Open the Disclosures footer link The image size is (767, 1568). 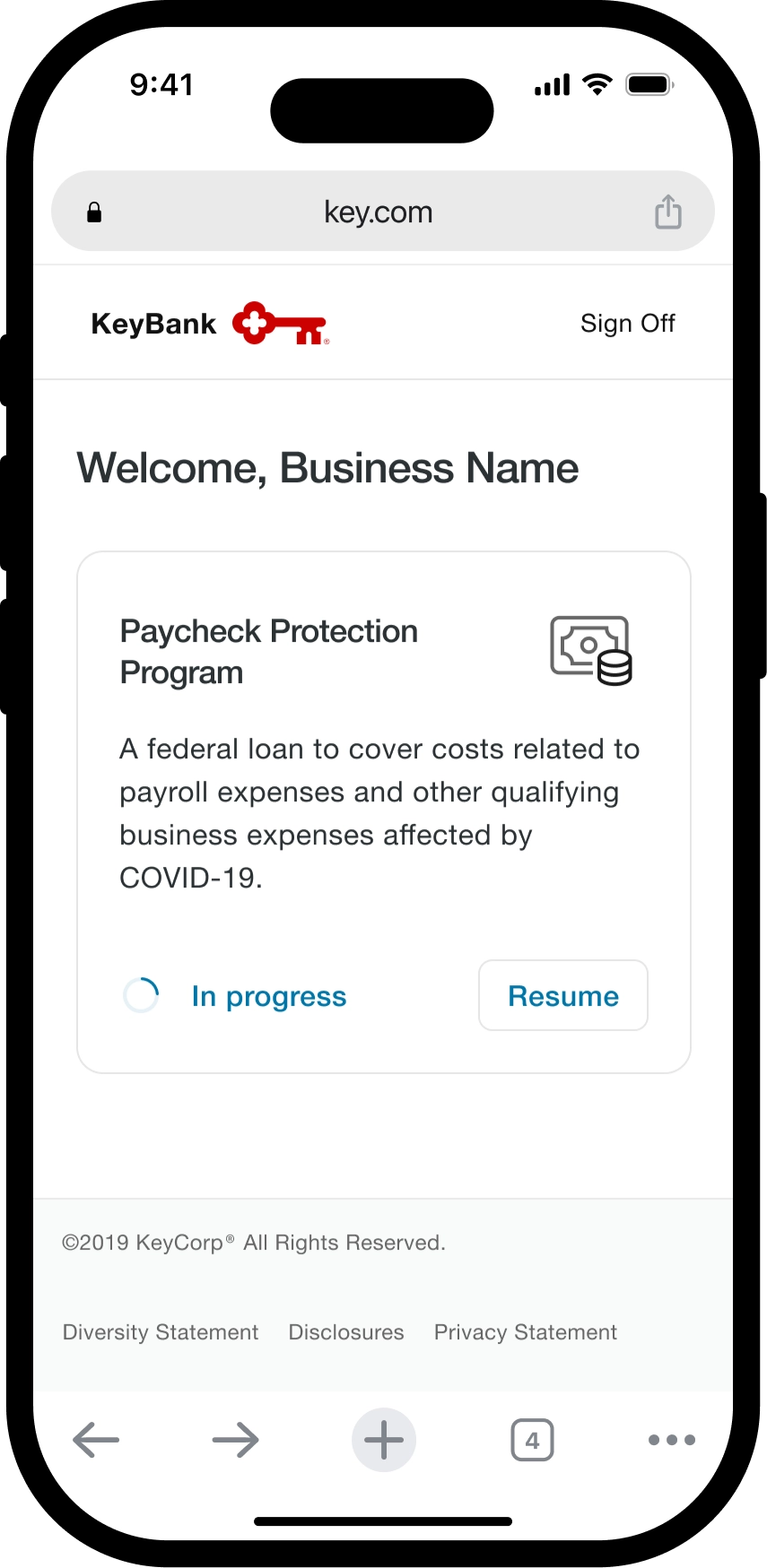coord(346,1332)
